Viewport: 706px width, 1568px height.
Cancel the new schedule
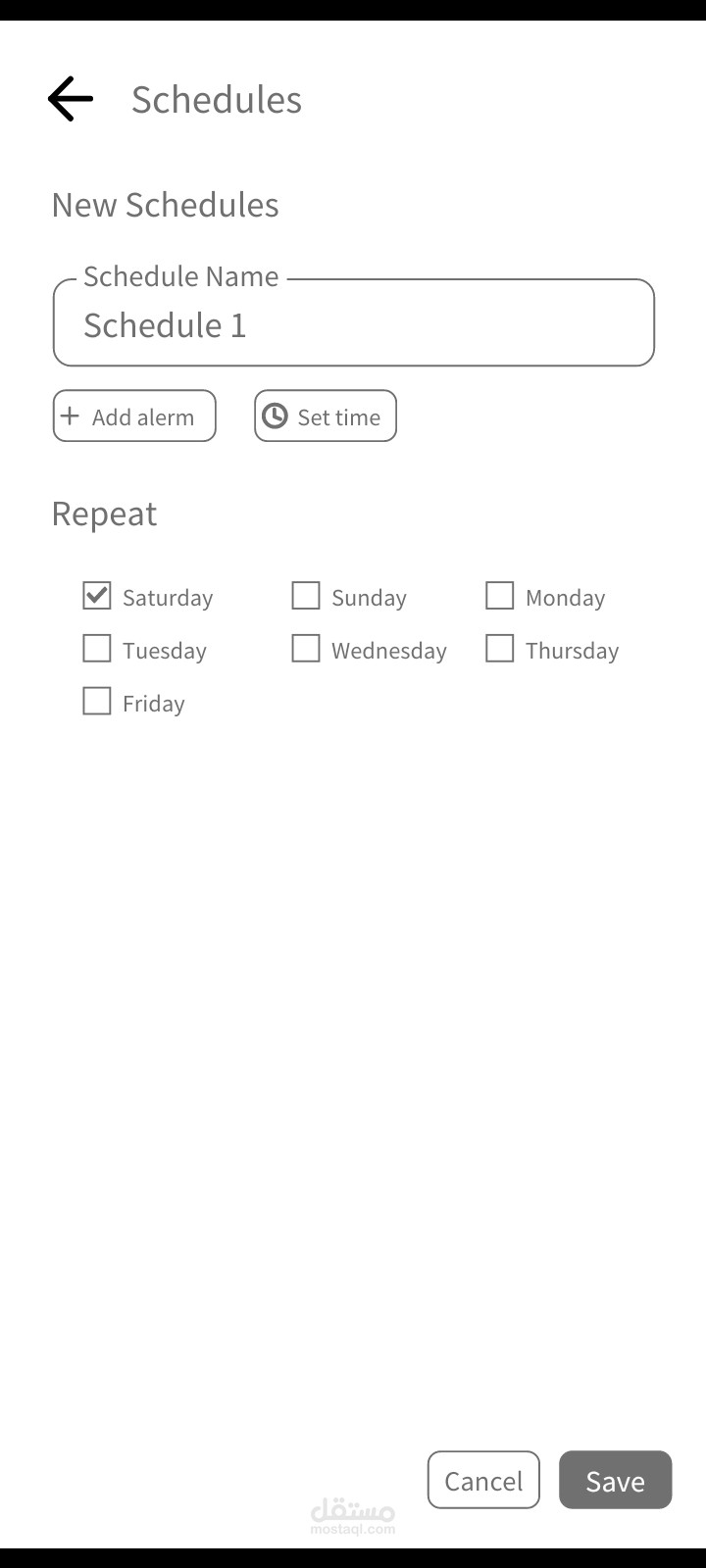(483, 1480)
